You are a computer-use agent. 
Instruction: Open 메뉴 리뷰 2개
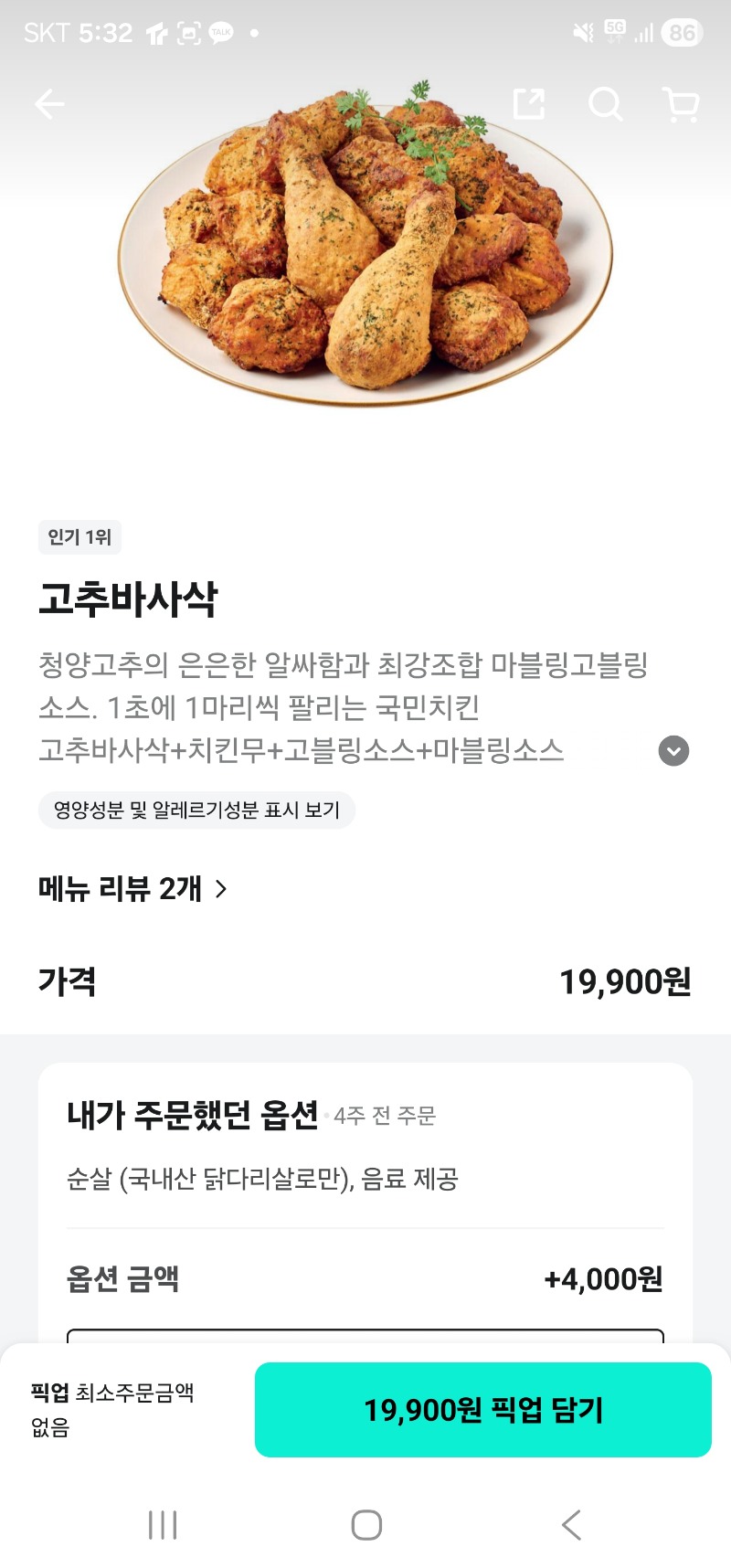click(x=133, y=888)
